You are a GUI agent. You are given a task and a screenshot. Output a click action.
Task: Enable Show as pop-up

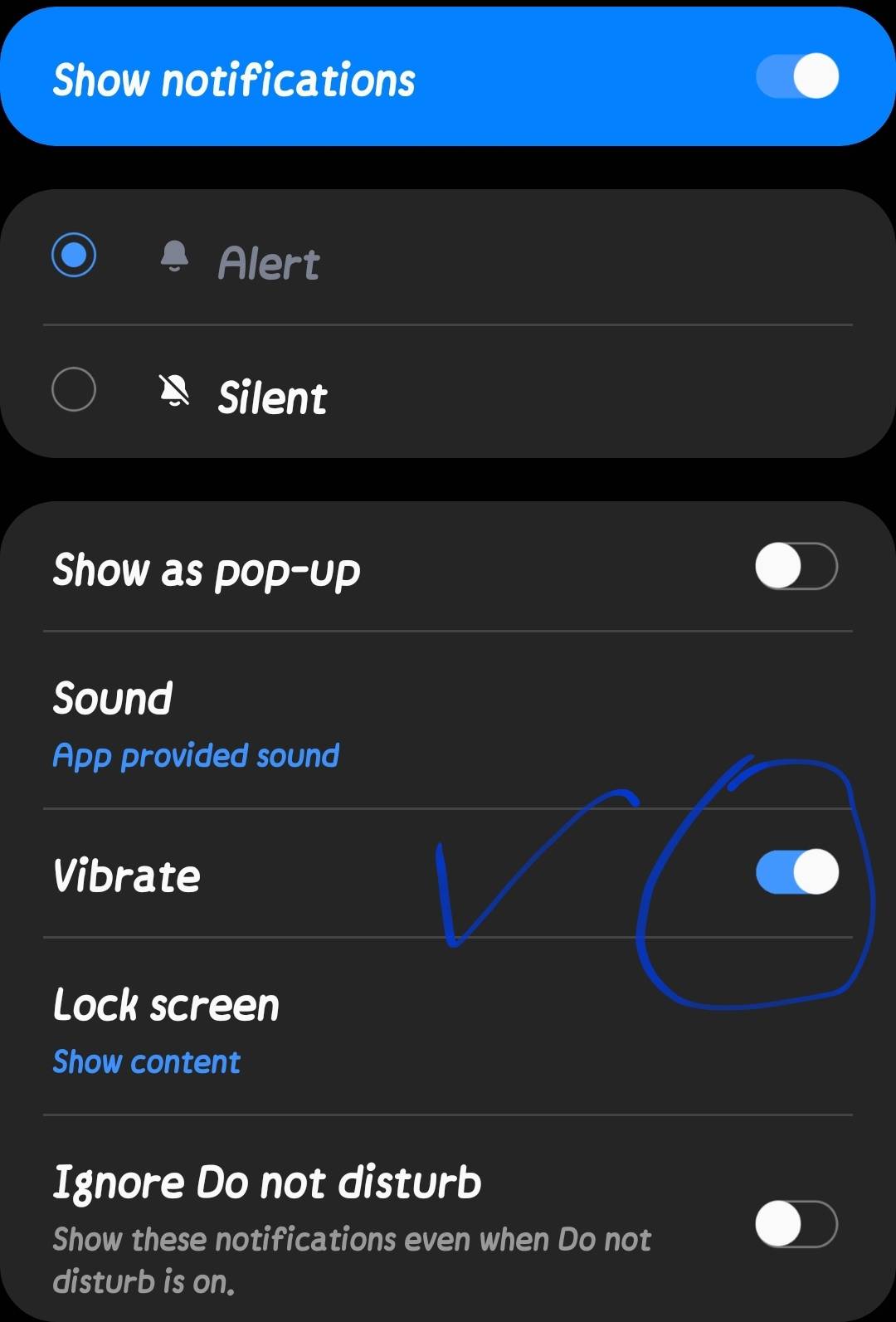[796, 567]
